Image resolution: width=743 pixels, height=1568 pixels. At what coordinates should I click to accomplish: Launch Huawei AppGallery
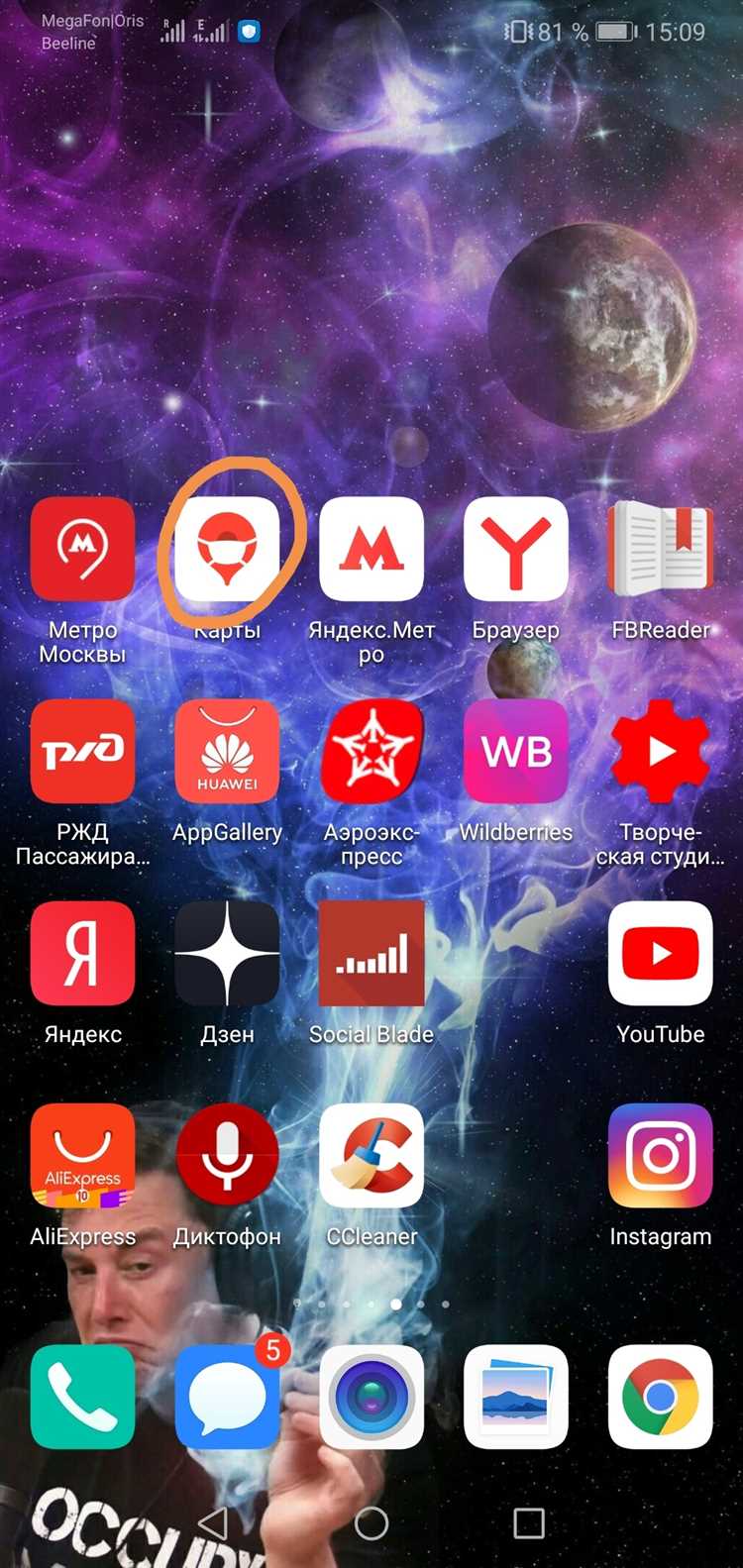[x=227, y=751]
